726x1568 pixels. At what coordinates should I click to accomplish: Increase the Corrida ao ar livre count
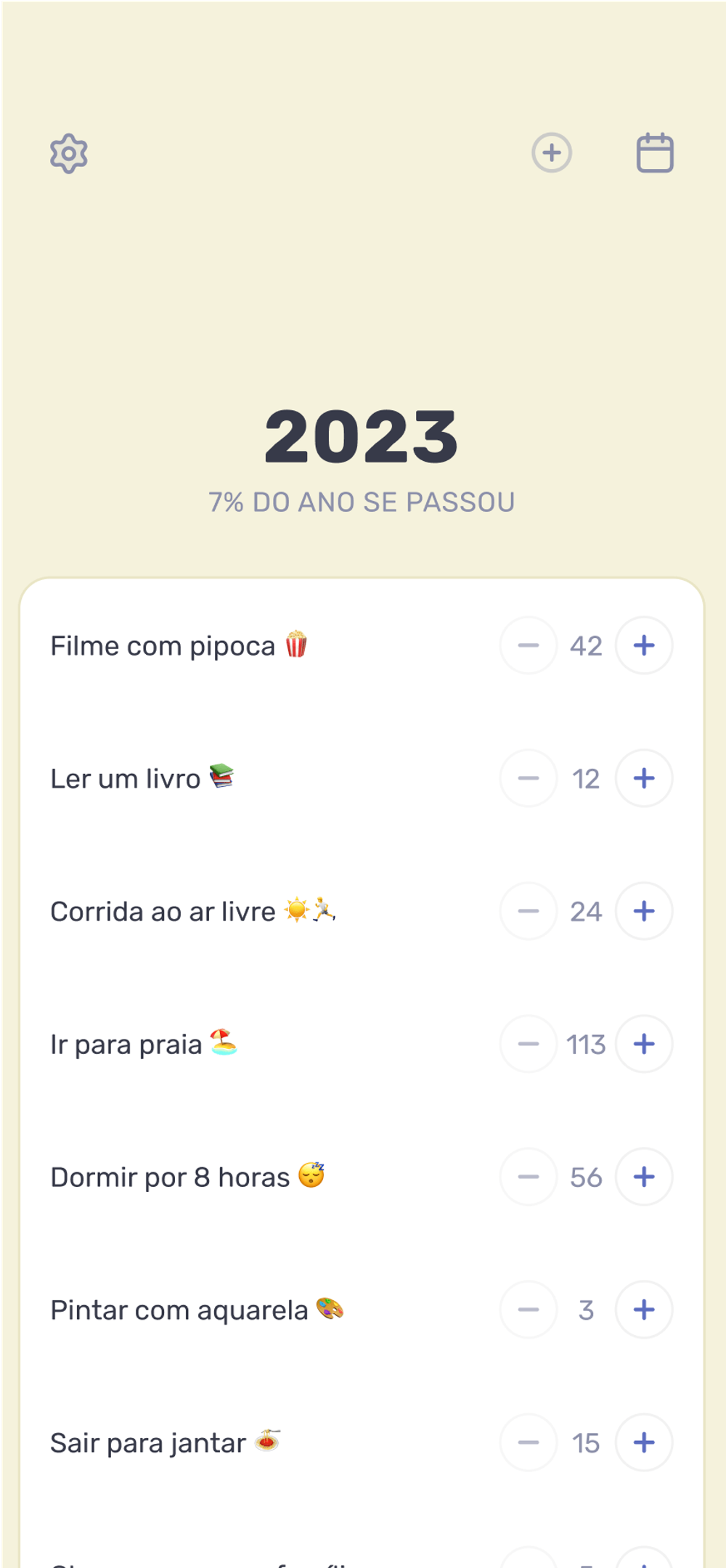click(644, 911)
